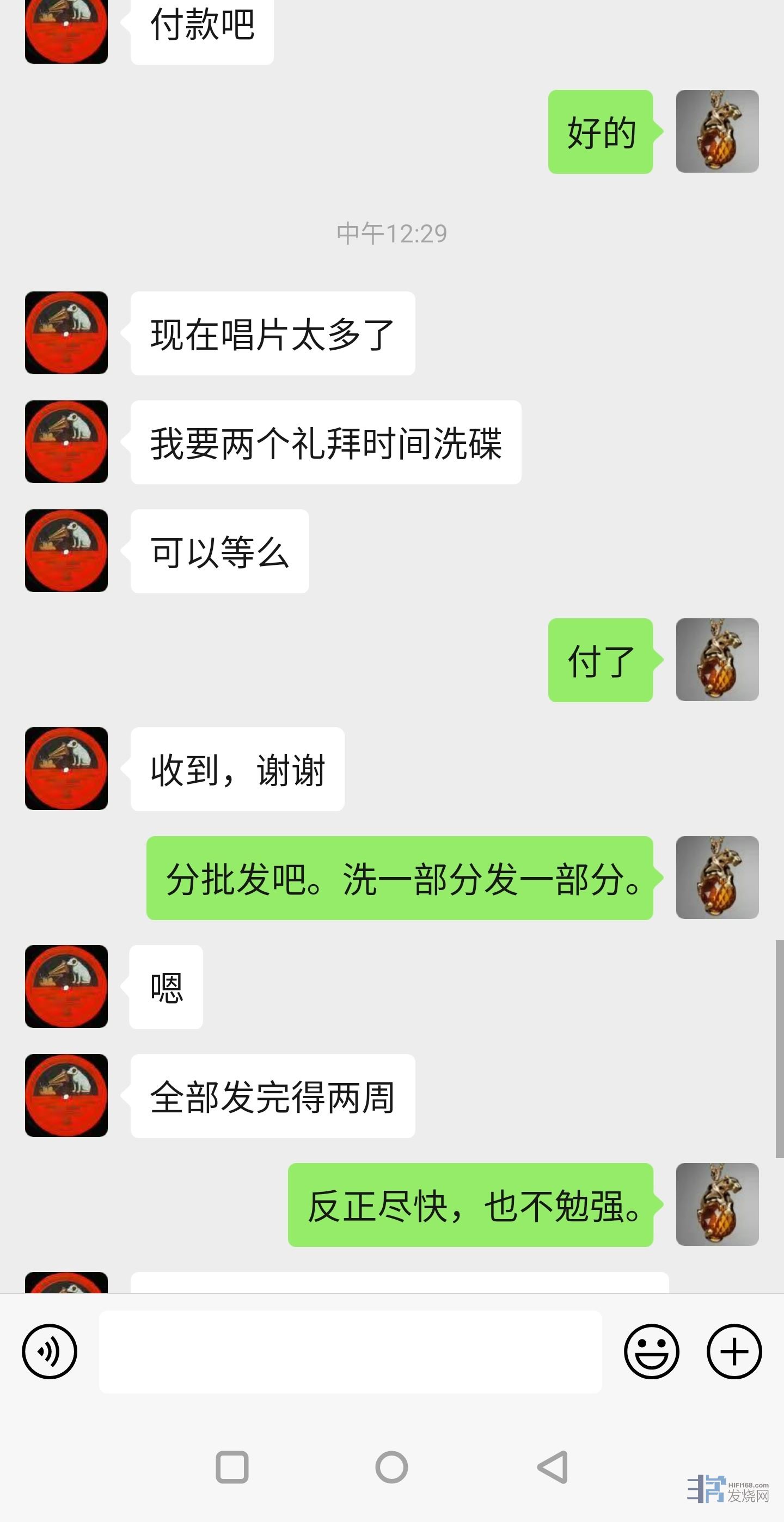Tap my avatar beside 付了
784x1522 pixels.
pyautogui.click(x=716, y=659)
